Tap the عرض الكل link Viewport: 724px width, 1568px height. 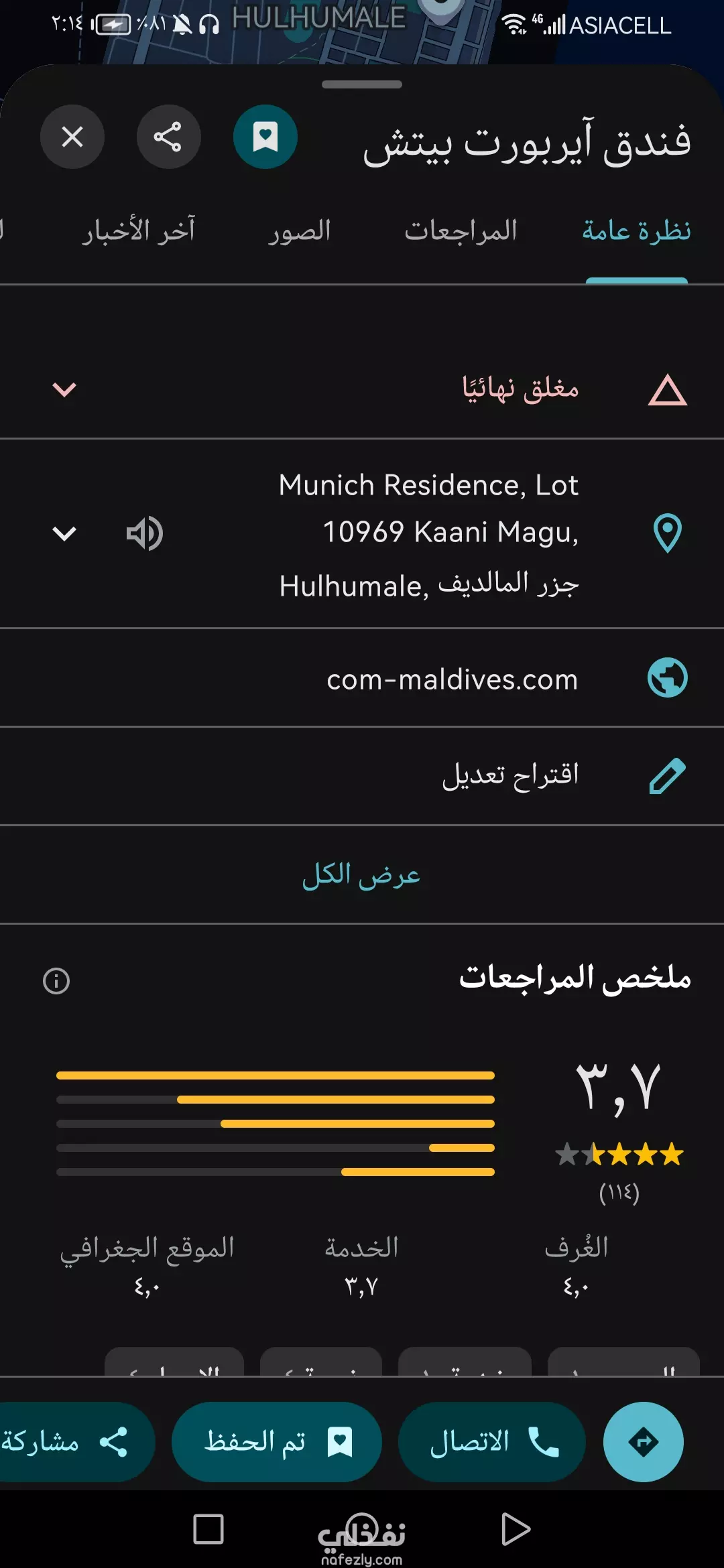(362, 874)
